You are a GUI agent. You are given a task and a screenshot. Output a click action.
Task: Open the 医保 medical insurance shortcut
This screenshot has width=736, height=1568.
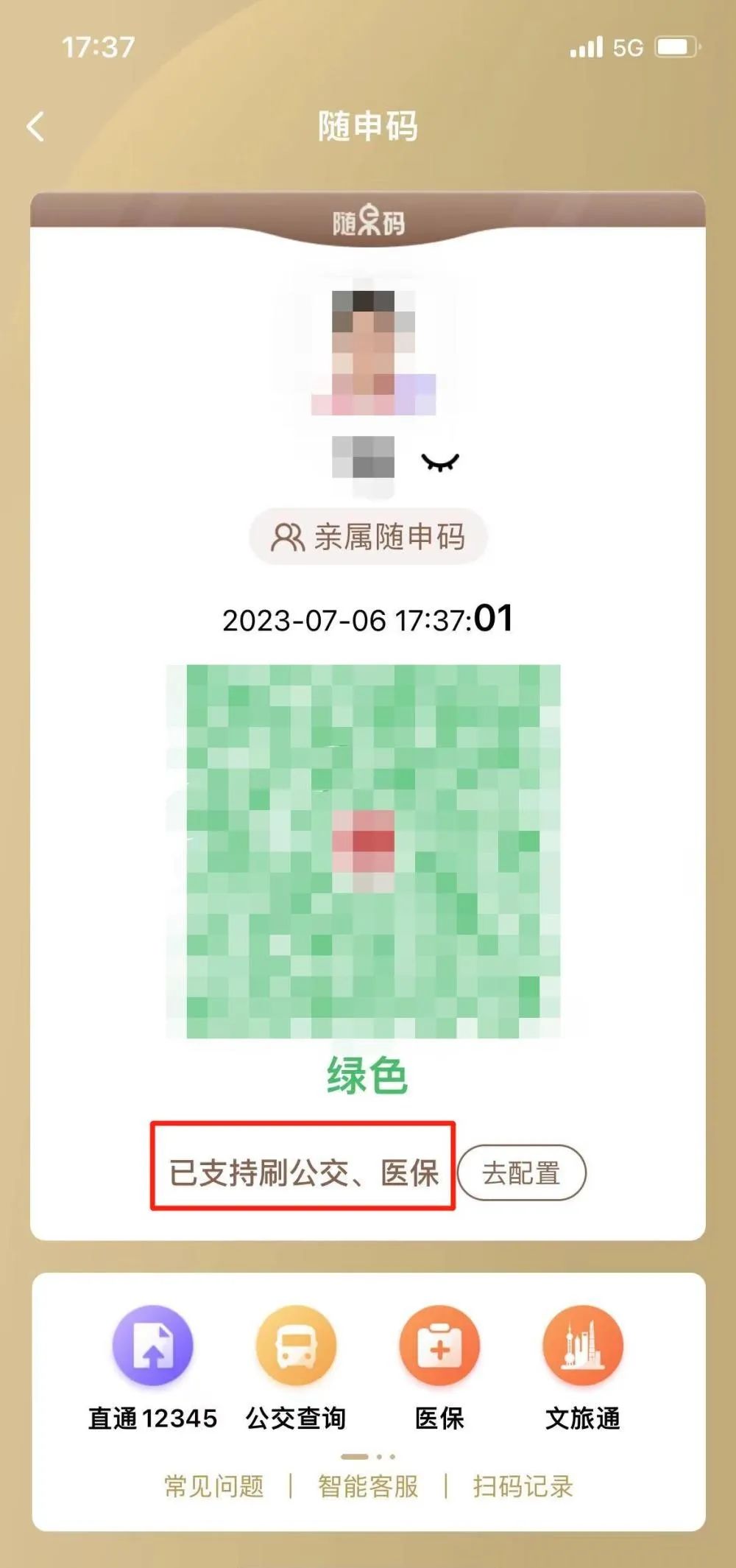[x=439, y=1346]
